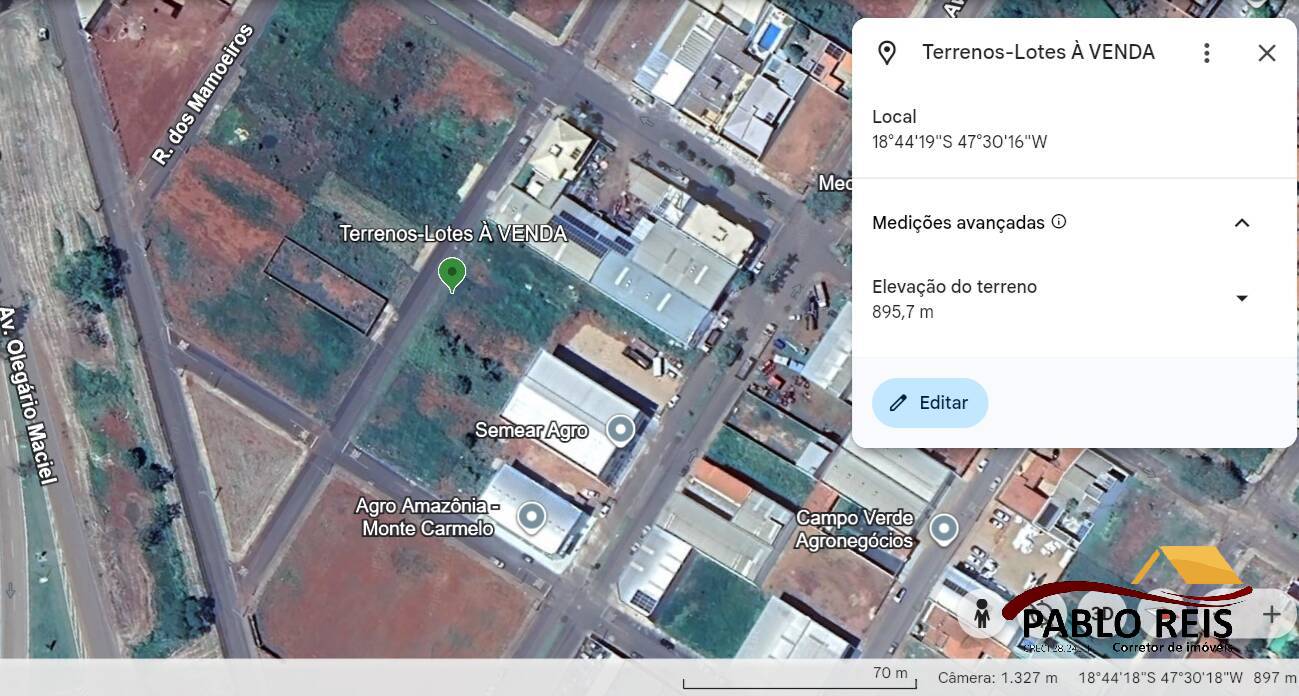The width and height of the screenshot is (1299, 696).
Task: Select the green Terrenos-Lotes map pin
Action: pyautogui.click(x=452, y=272)
